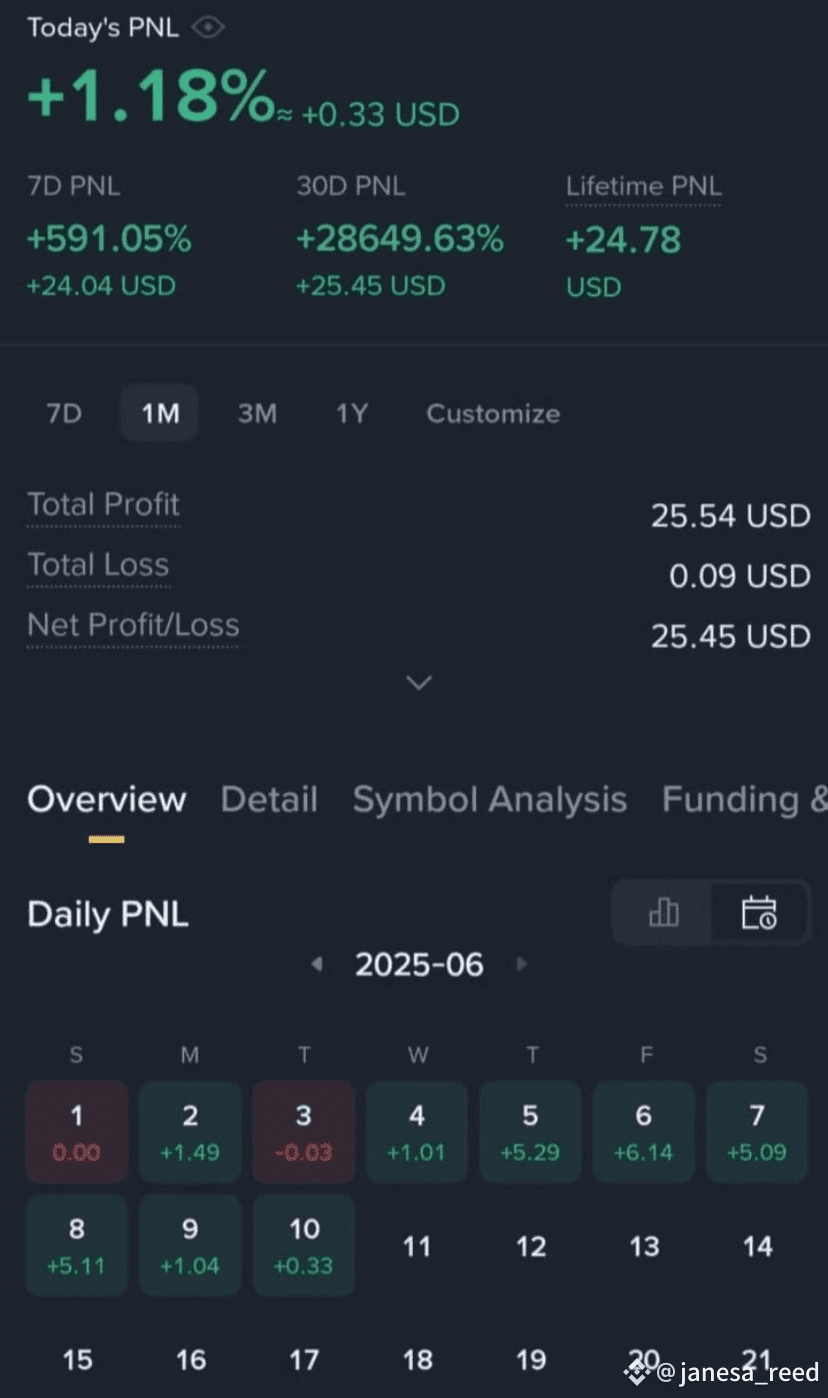828x1398 pixels.
Task: Show the Net Profit/Loss explanation
Action: pos(133,626)
